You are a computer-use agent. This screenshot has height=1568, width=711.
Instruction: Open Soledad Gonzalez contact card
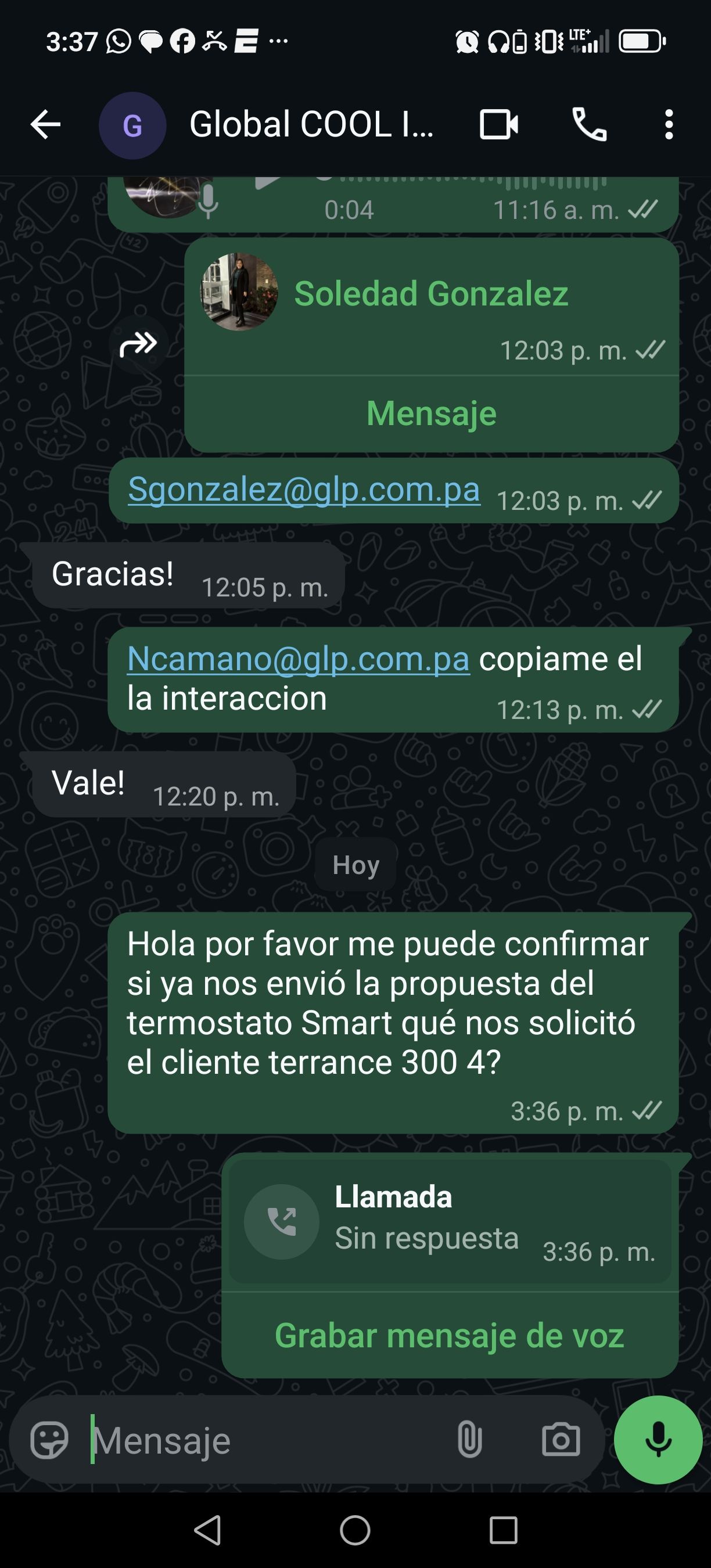(x=430, y=294)
